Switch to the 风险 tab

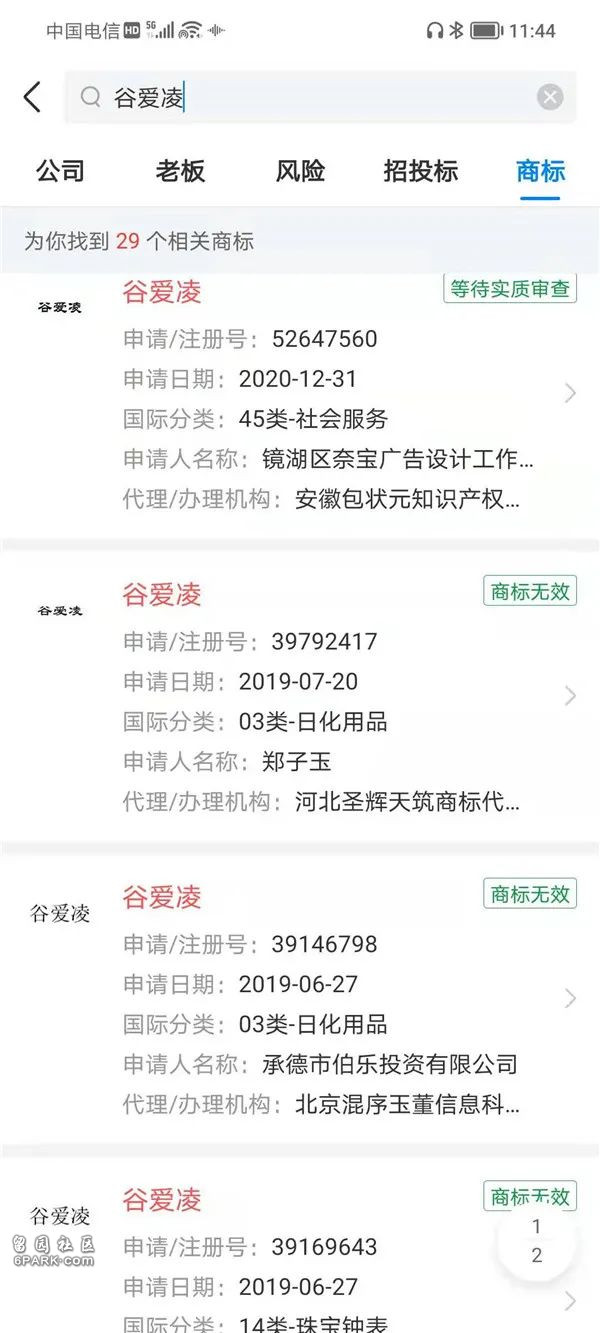tap(300, 171)
